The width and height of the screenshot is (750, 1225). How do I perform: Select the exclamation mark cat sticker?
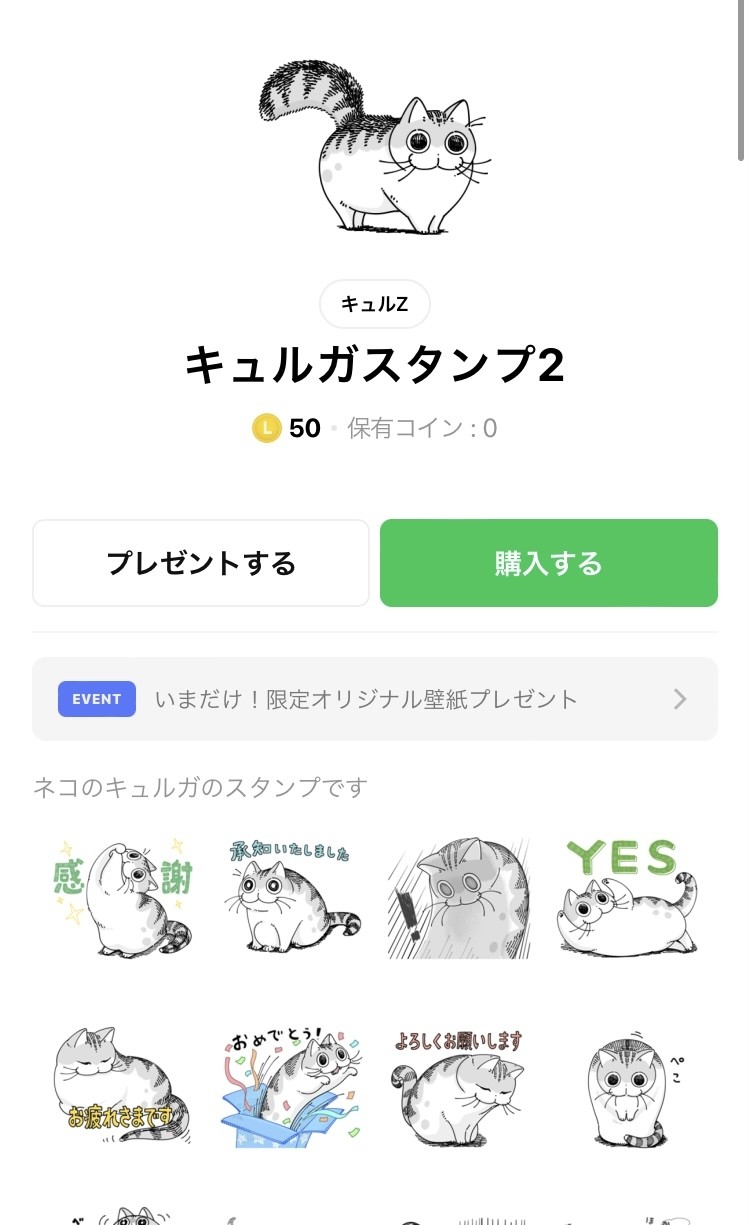(459, 896)
